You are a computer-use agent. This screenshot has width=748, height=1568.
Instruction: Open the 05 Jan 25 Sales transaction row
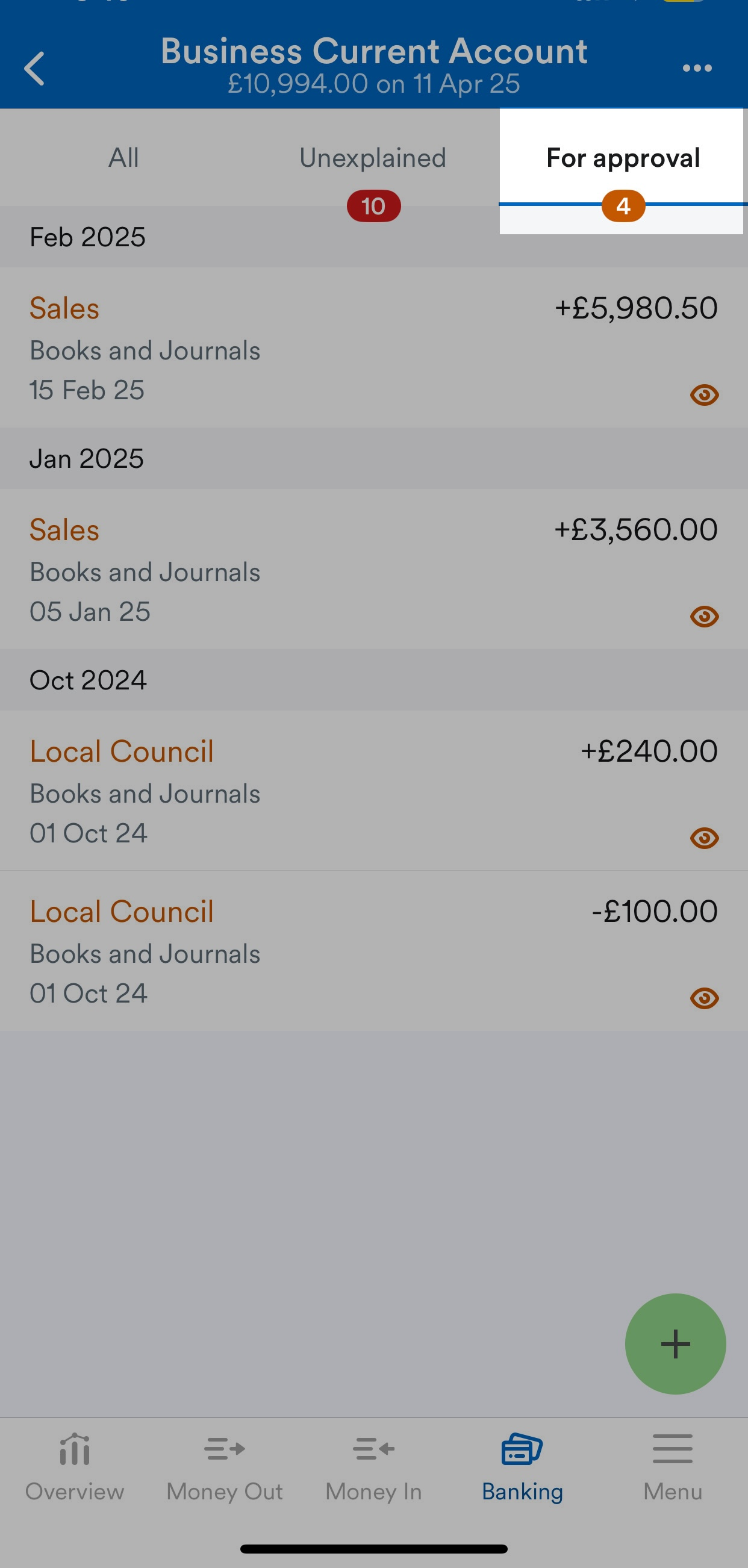pos(304,569)
